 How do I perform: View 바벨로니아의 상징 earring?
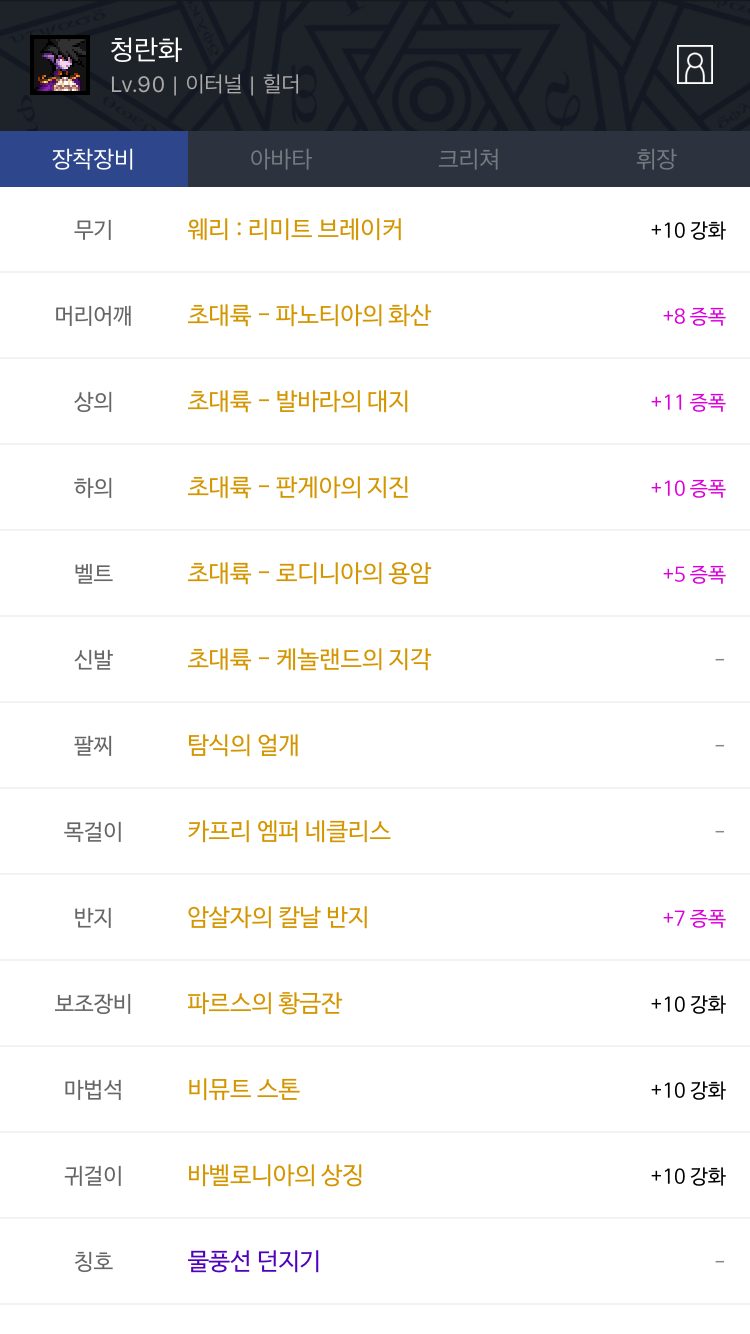tap(375, 1176)
